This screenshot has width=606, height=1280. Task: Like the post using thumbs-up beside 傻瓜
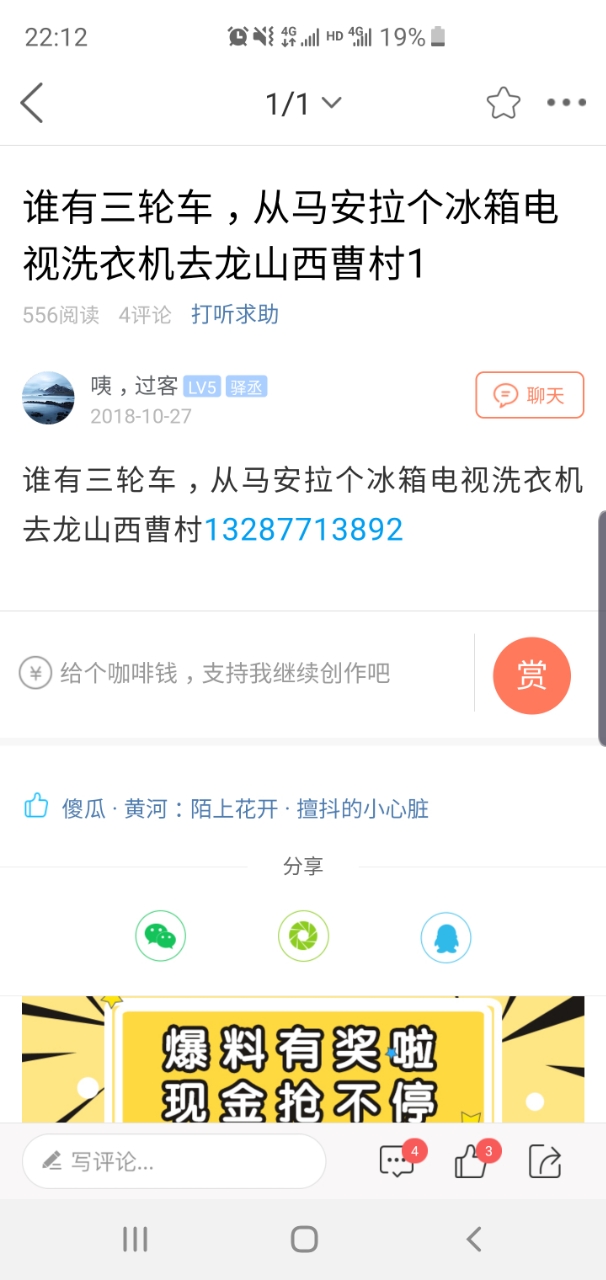click(37, 806)
